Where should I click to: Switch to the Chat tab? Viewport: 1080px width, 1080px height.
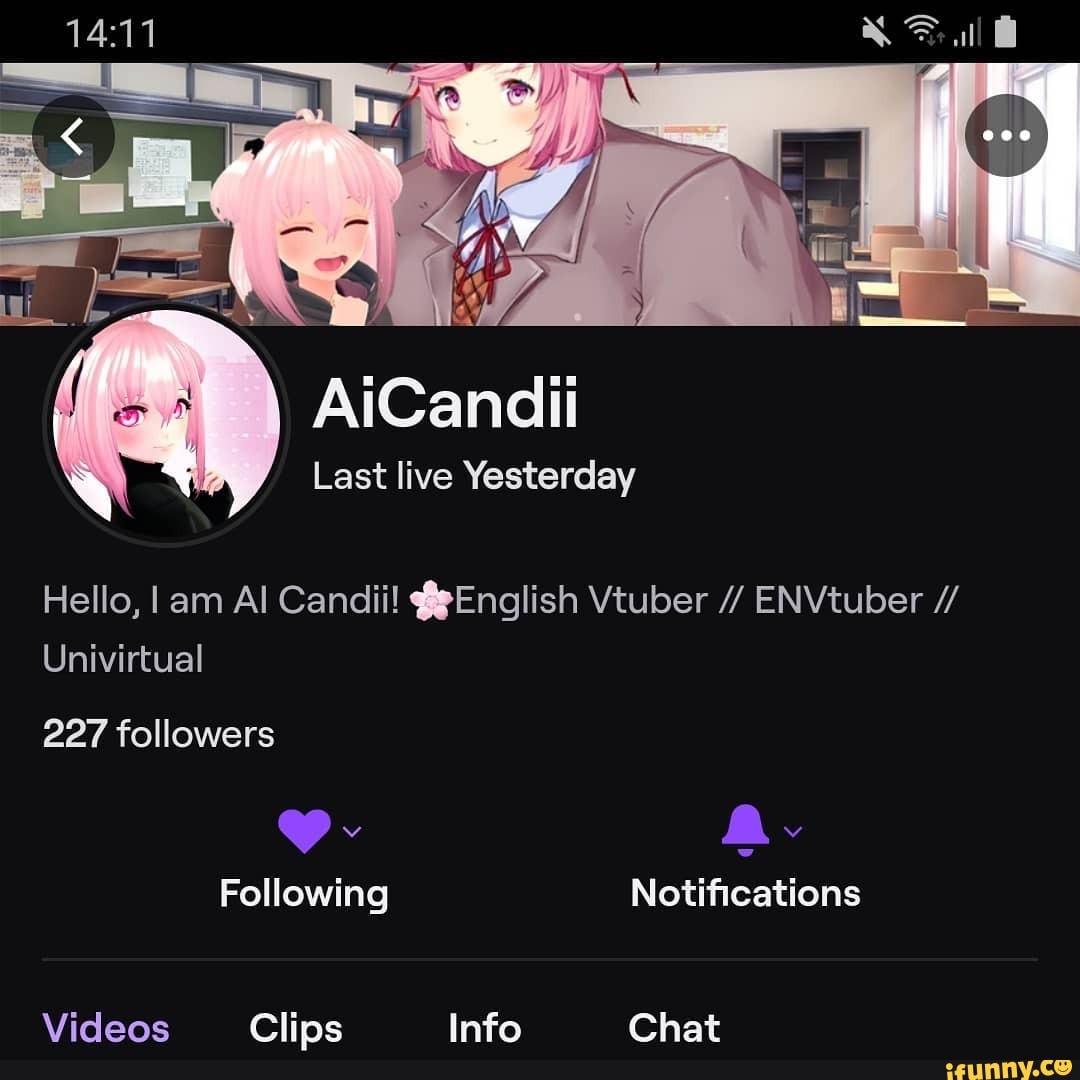click(674, 1028)
